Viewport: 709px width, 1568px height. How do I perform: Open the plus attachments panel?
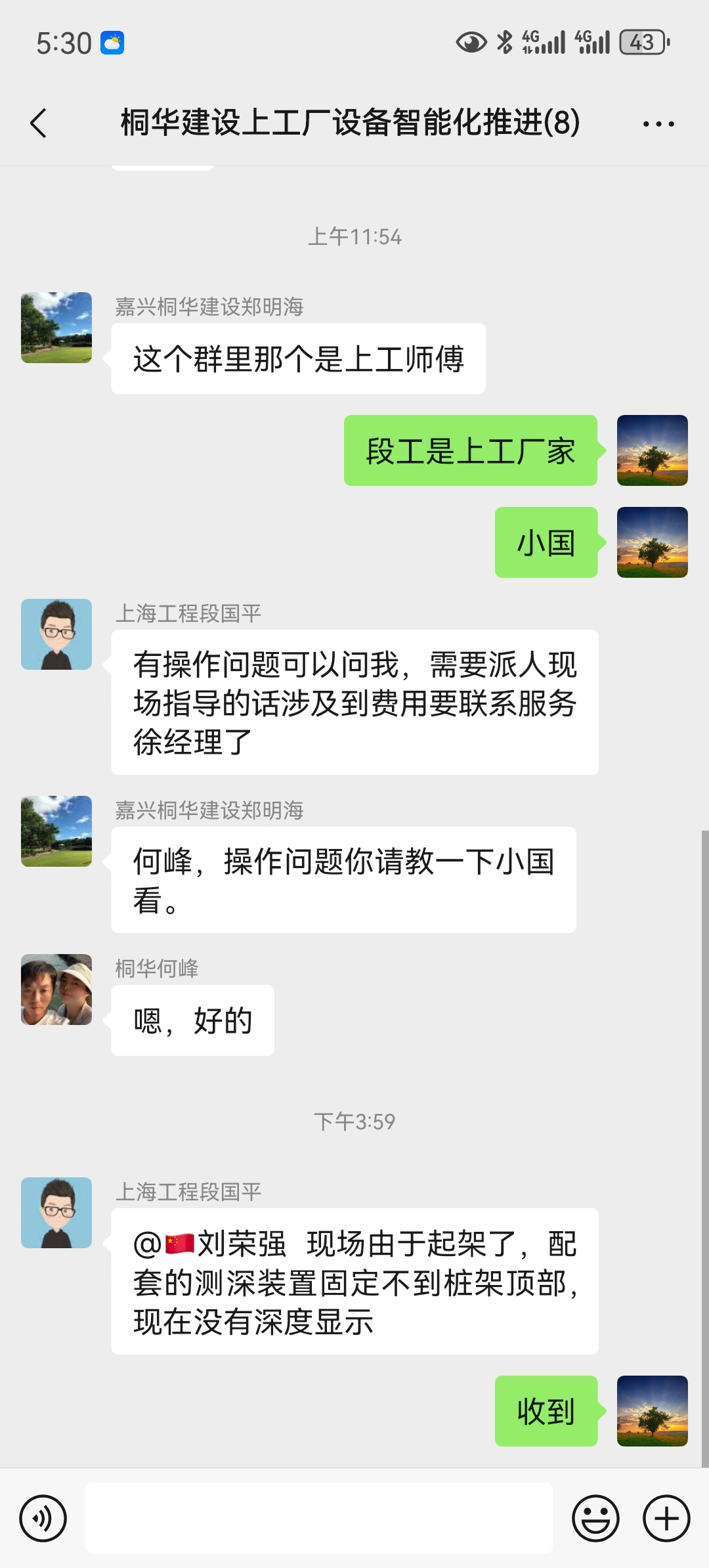click(x=666, y=1518)
